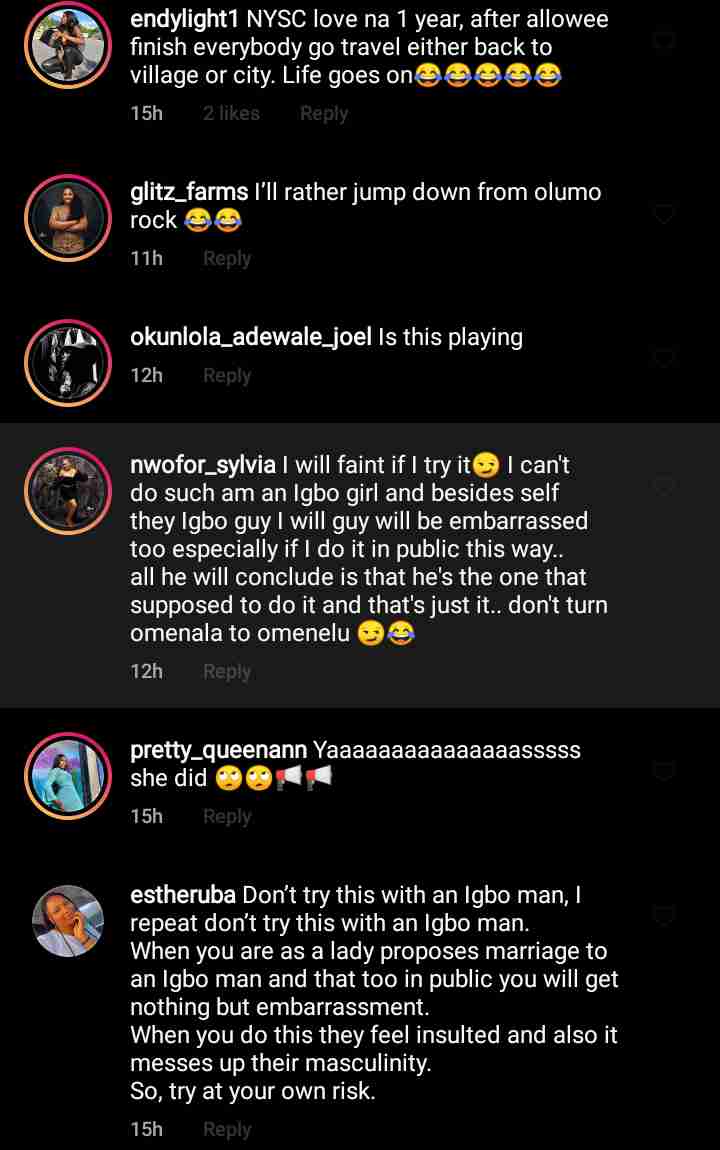Like okunlola_adewale_joel's comment
720x1150 pixels.
coord(664,358)
